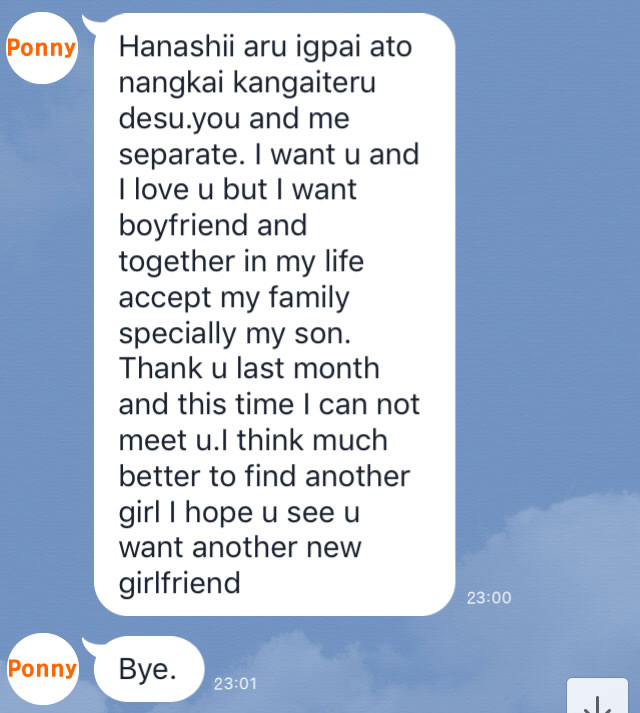
Task: Open Ponny's avatar beside the long message
Action: pos(42,48)
